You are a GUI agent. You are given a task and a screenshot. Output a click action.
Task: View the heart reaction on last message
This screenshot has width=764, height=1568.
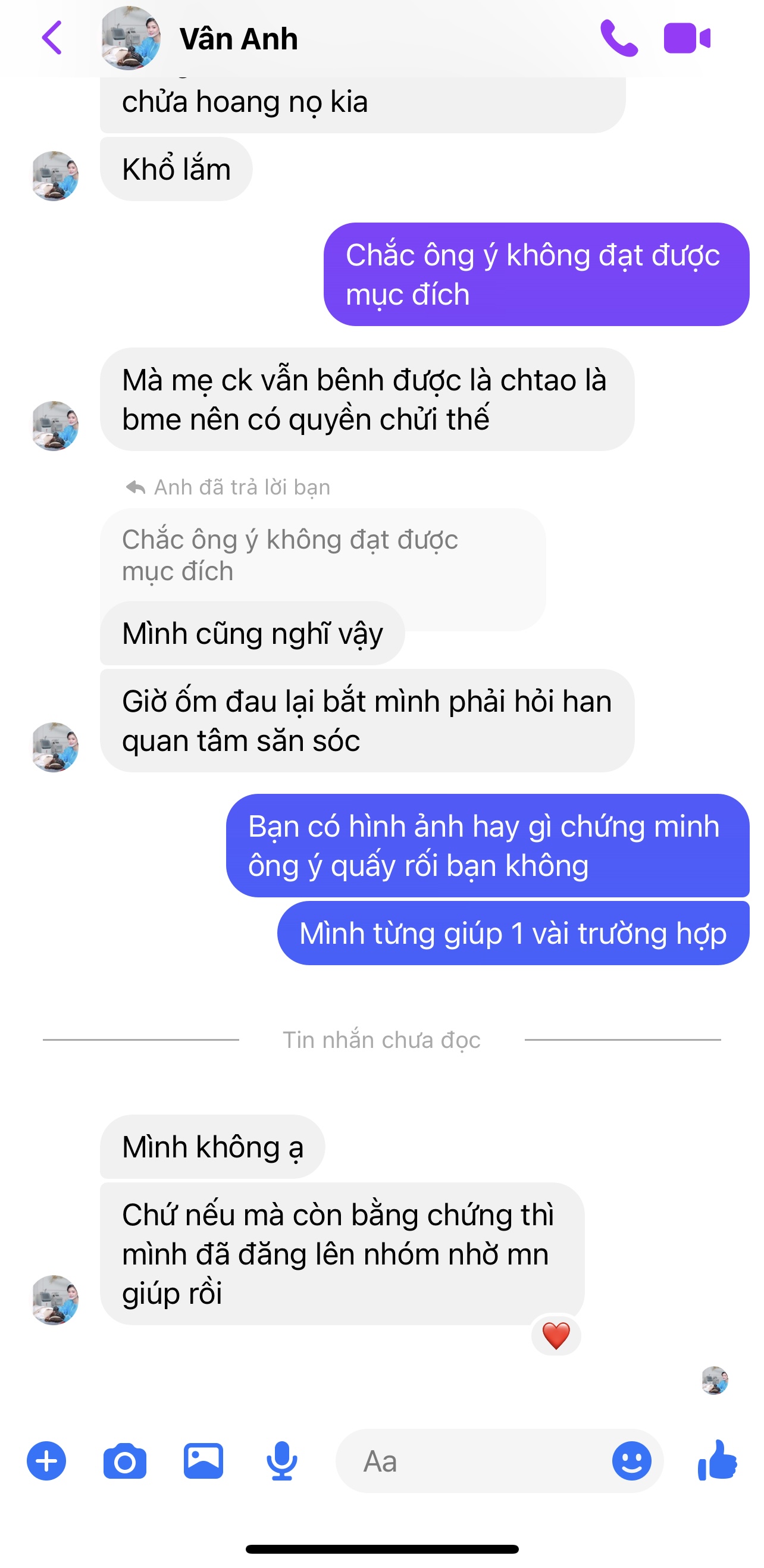(556, 1336)
